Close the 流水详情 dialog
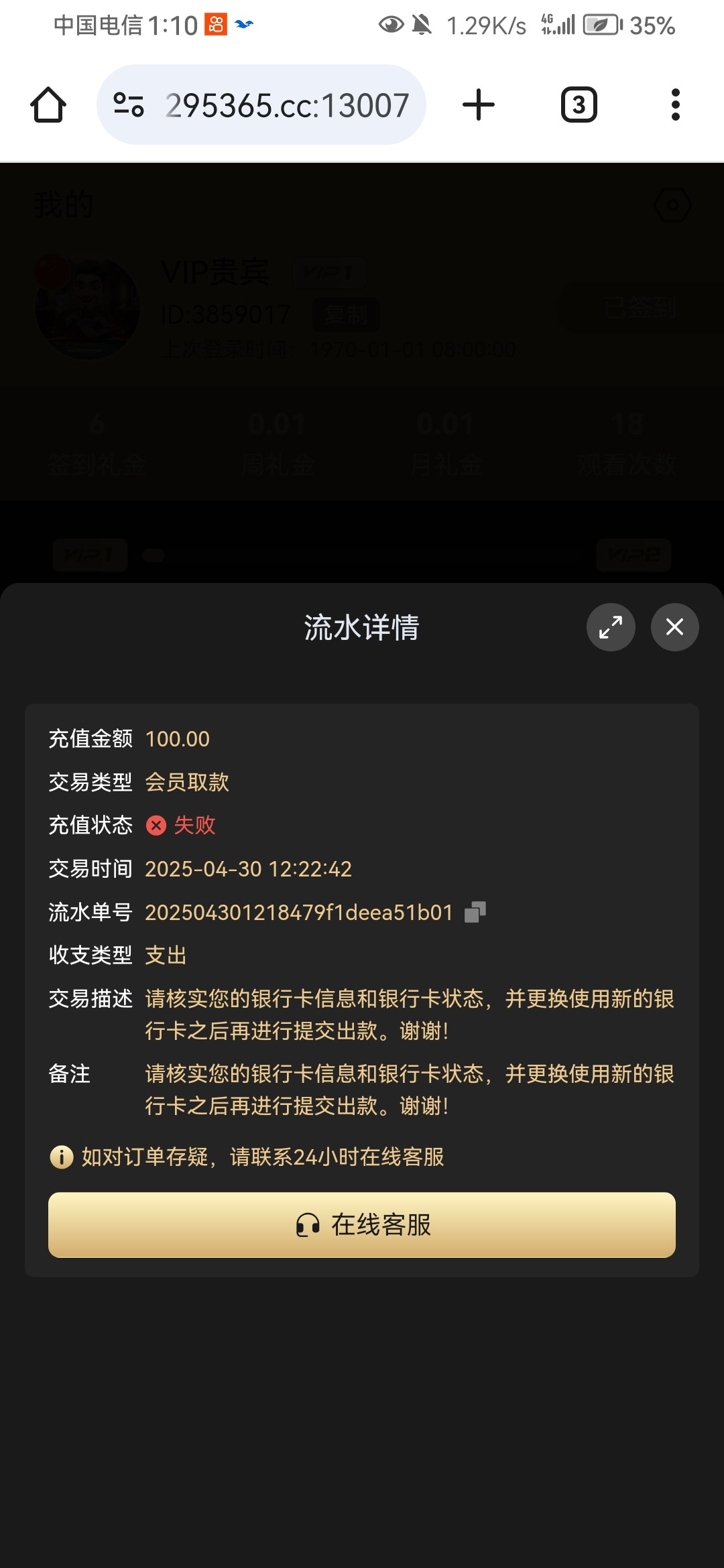Image resolution: width=724 pixels, height=1568 pixels. tap(674, 627)
